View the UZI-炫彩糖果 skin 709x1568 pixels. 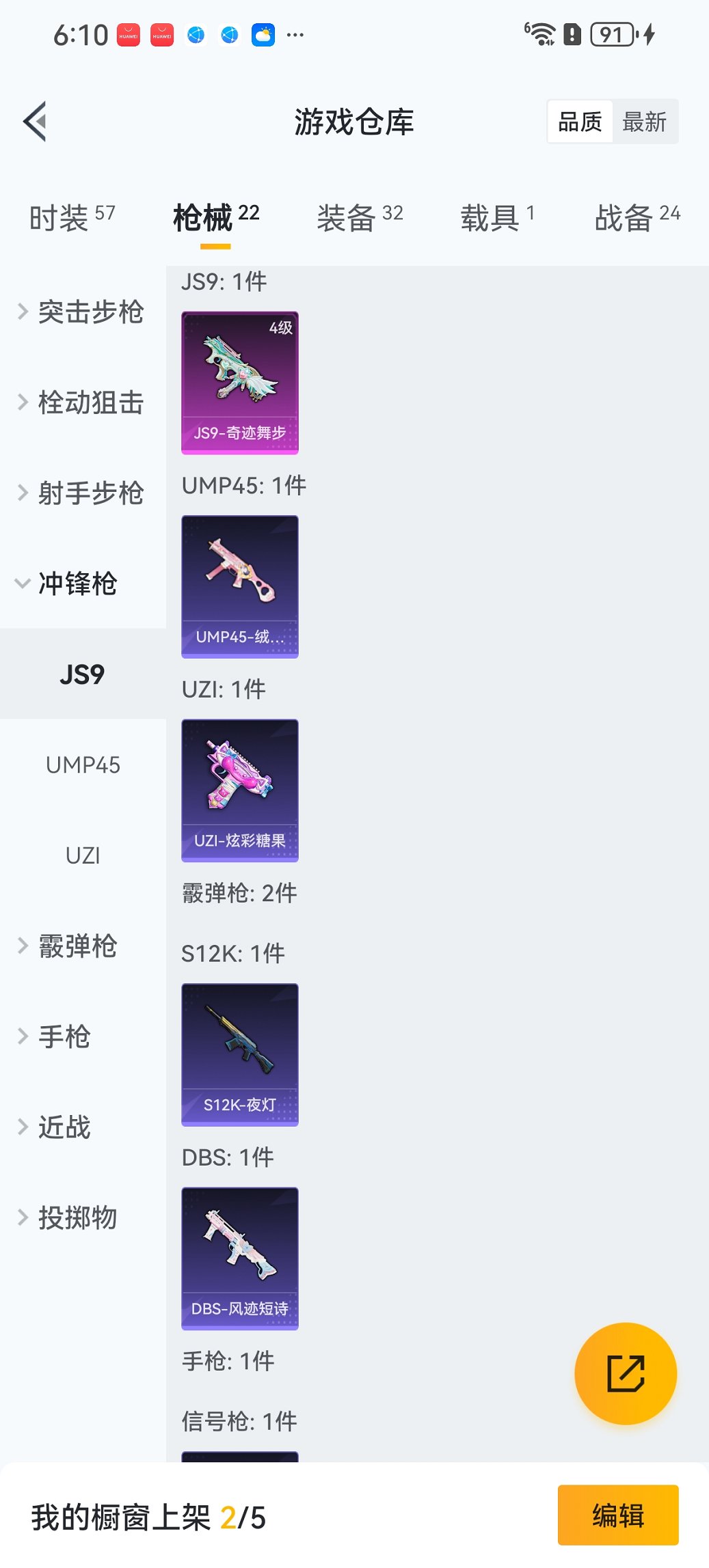239,790
